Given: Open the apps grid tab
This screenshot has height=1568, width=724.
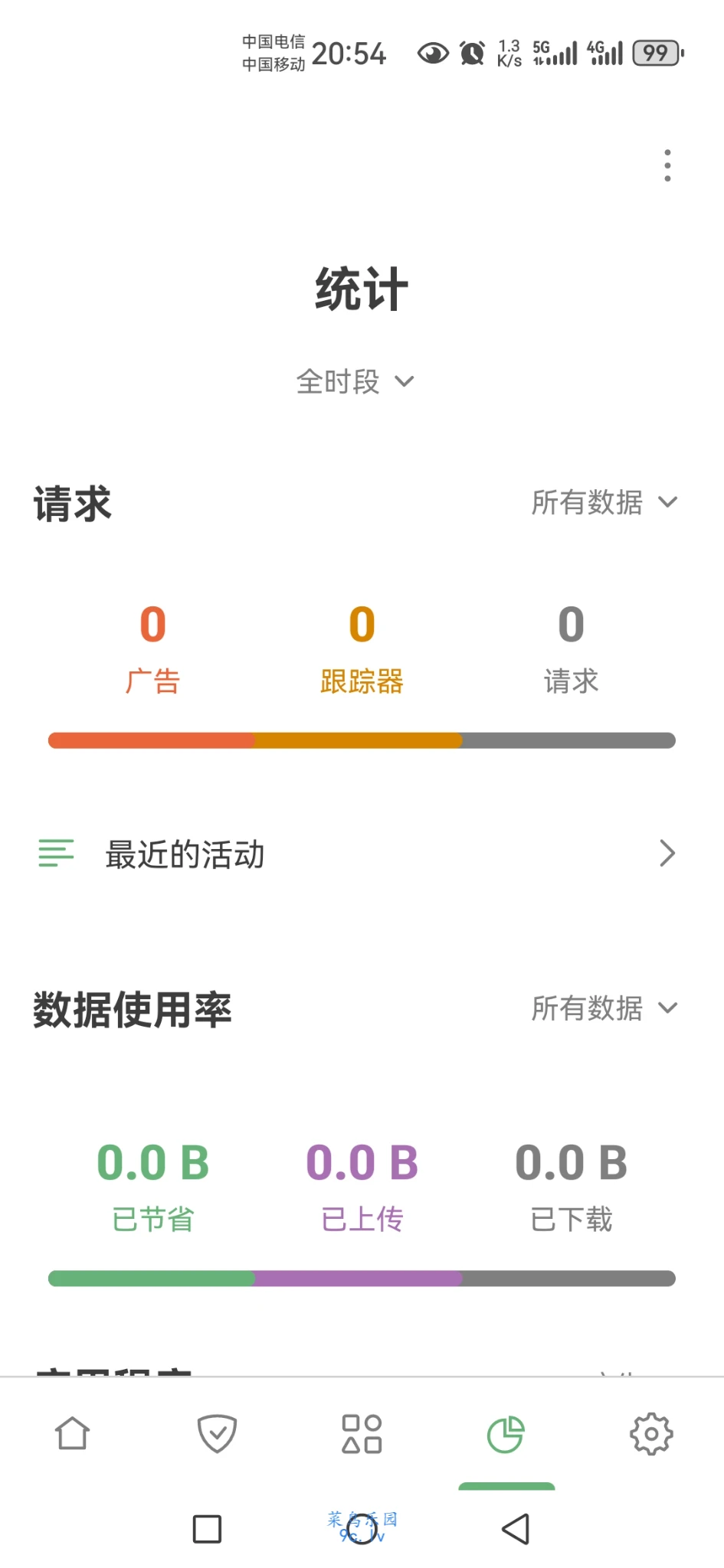Looking at the screenshot, I should pos(362,1433).
